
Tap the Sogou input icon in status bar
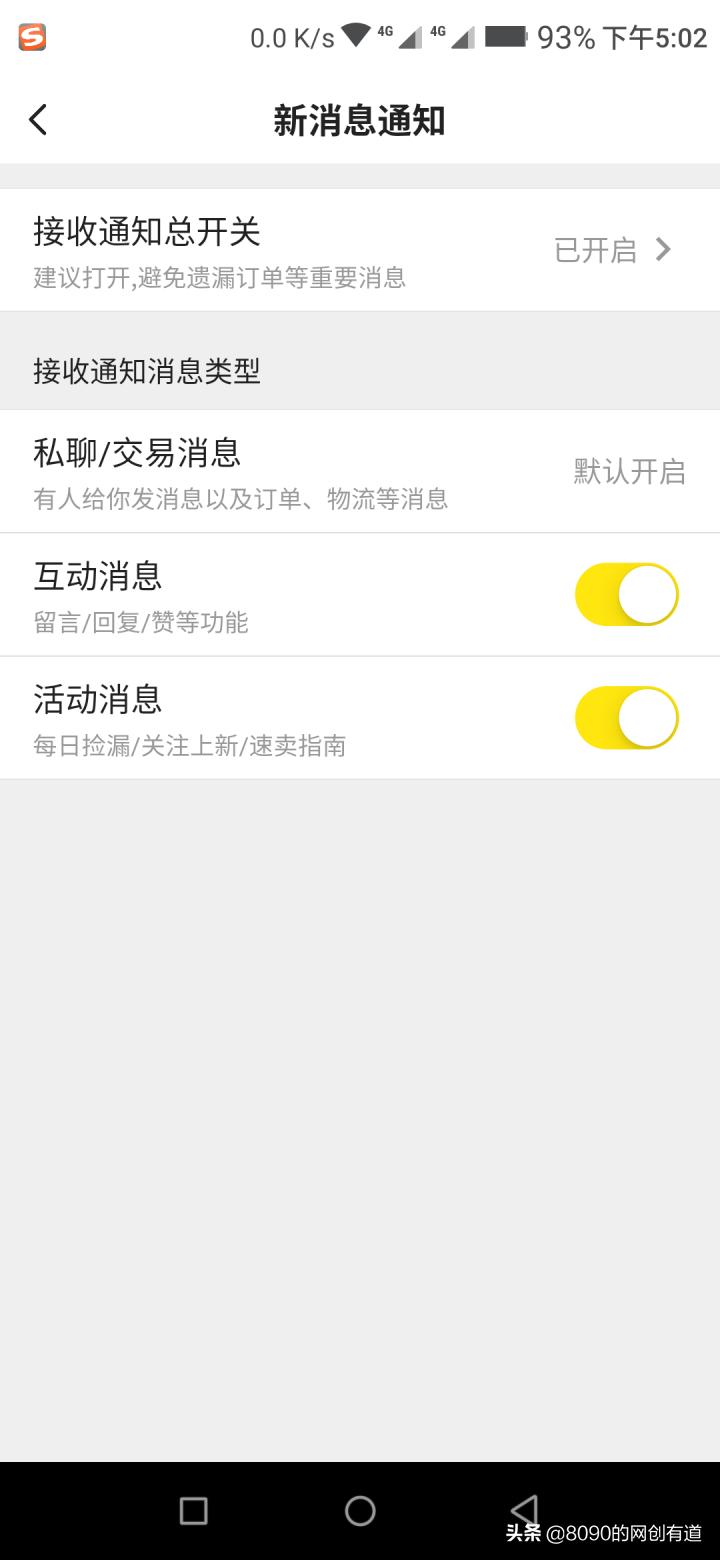(30, 37)
